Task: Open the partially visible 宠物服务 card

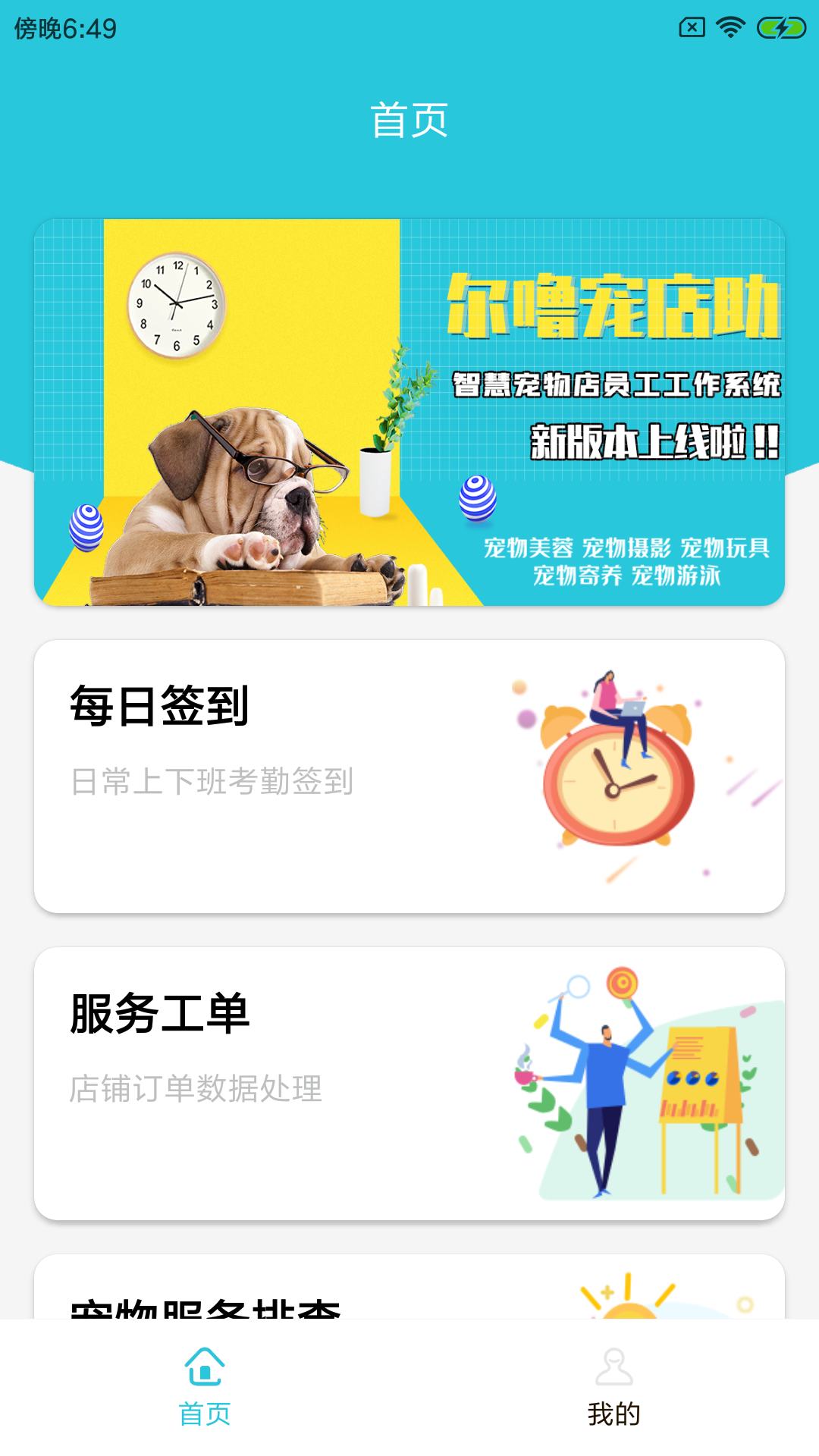Action: (x=409, y=1289)
